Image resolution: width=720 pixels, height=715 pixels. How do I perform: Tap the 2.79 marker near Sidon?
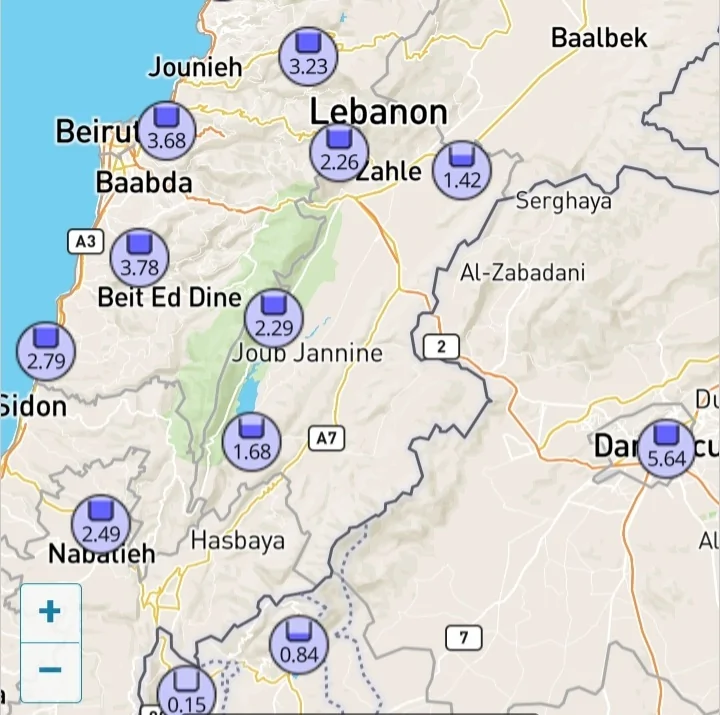(46, 351)
